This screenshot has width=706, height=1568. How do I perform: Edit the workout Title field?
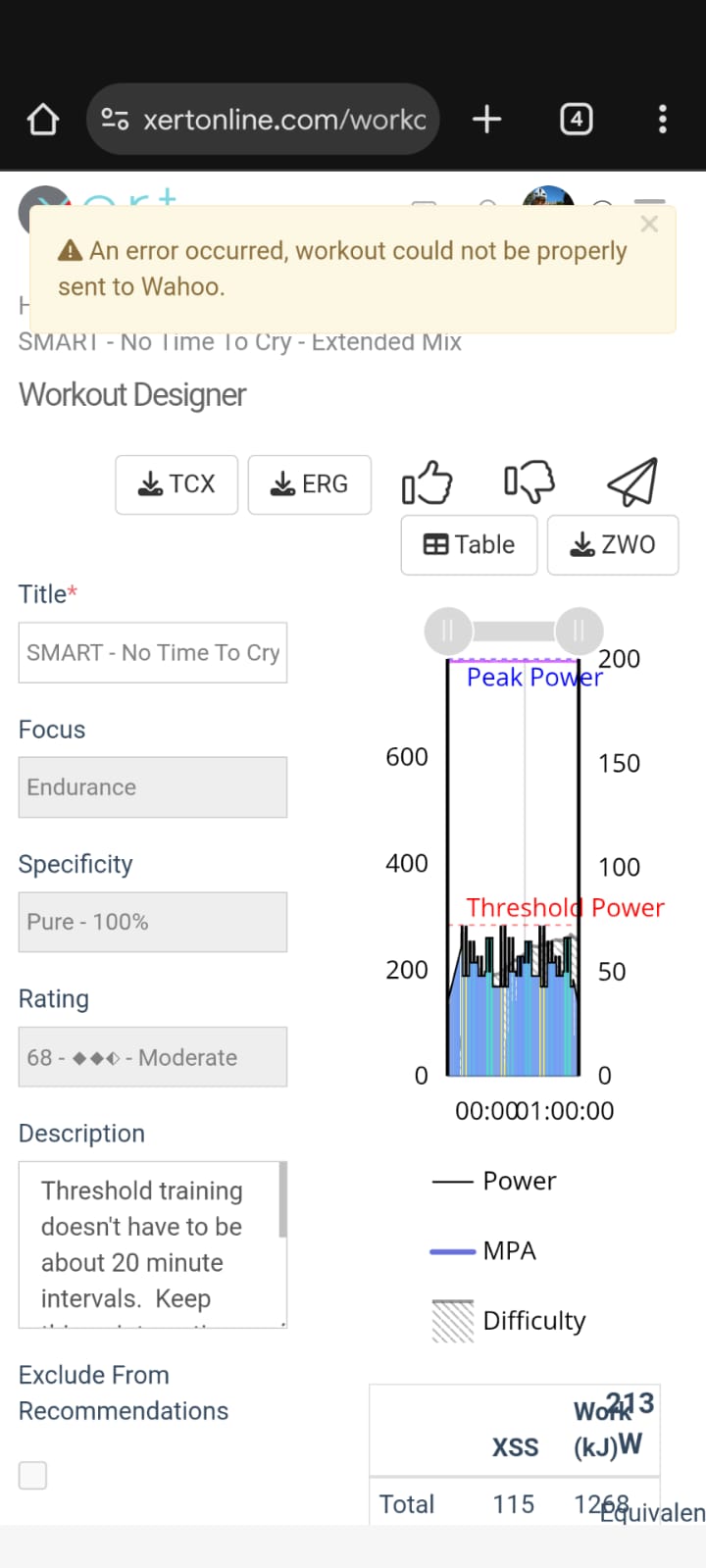pyautogui.click(x=153, y=653)
